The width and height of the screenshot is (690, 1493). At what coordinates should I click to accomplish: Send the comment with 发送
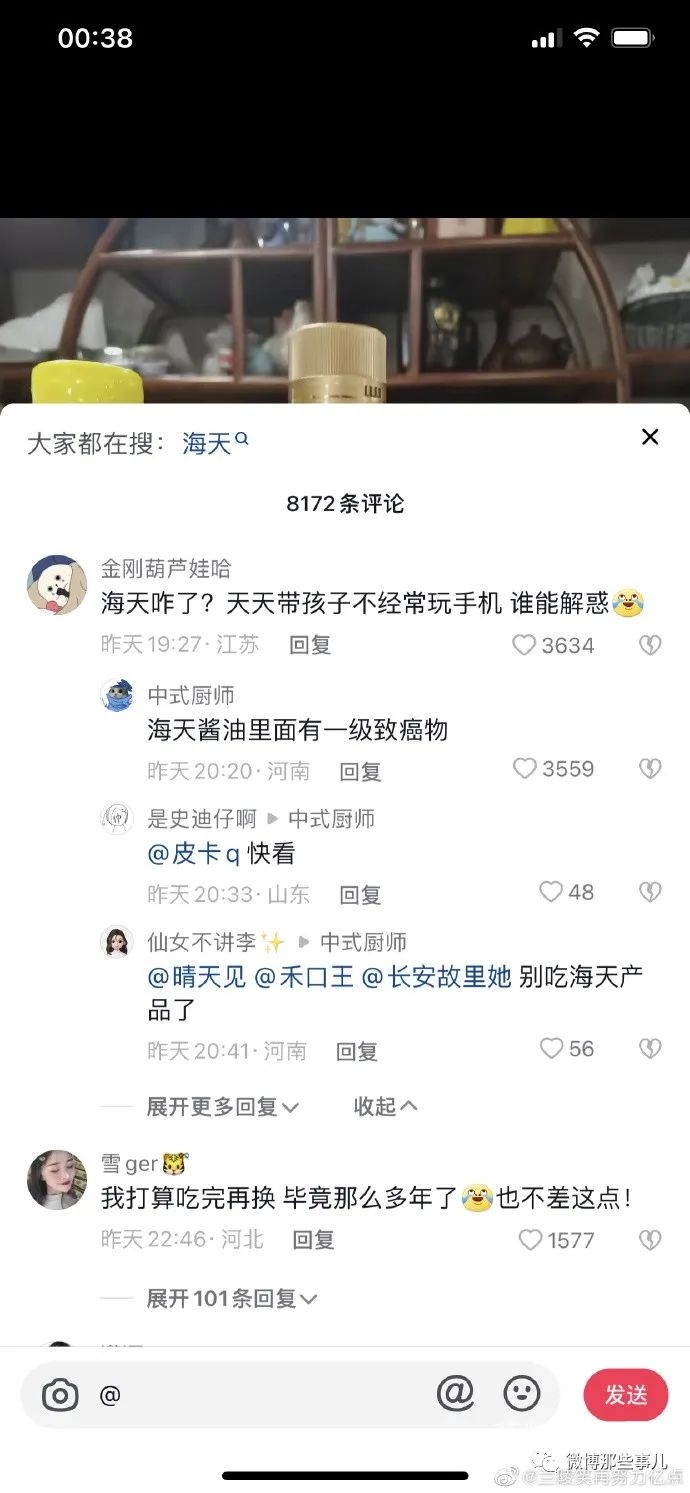click(626, 1394)
